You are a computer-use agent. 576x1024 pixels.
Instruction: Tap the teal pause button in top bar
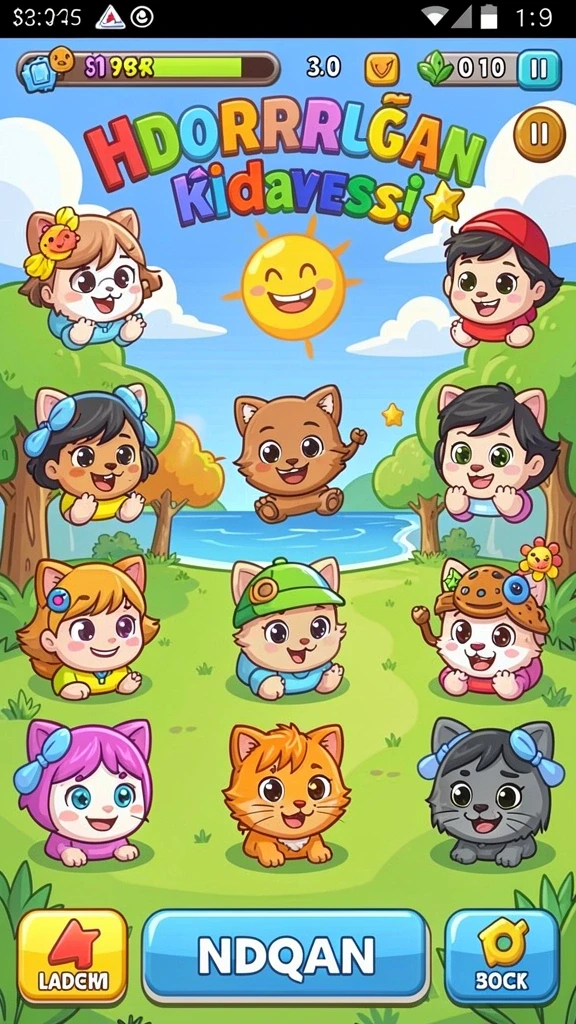(x=539, y=69)
